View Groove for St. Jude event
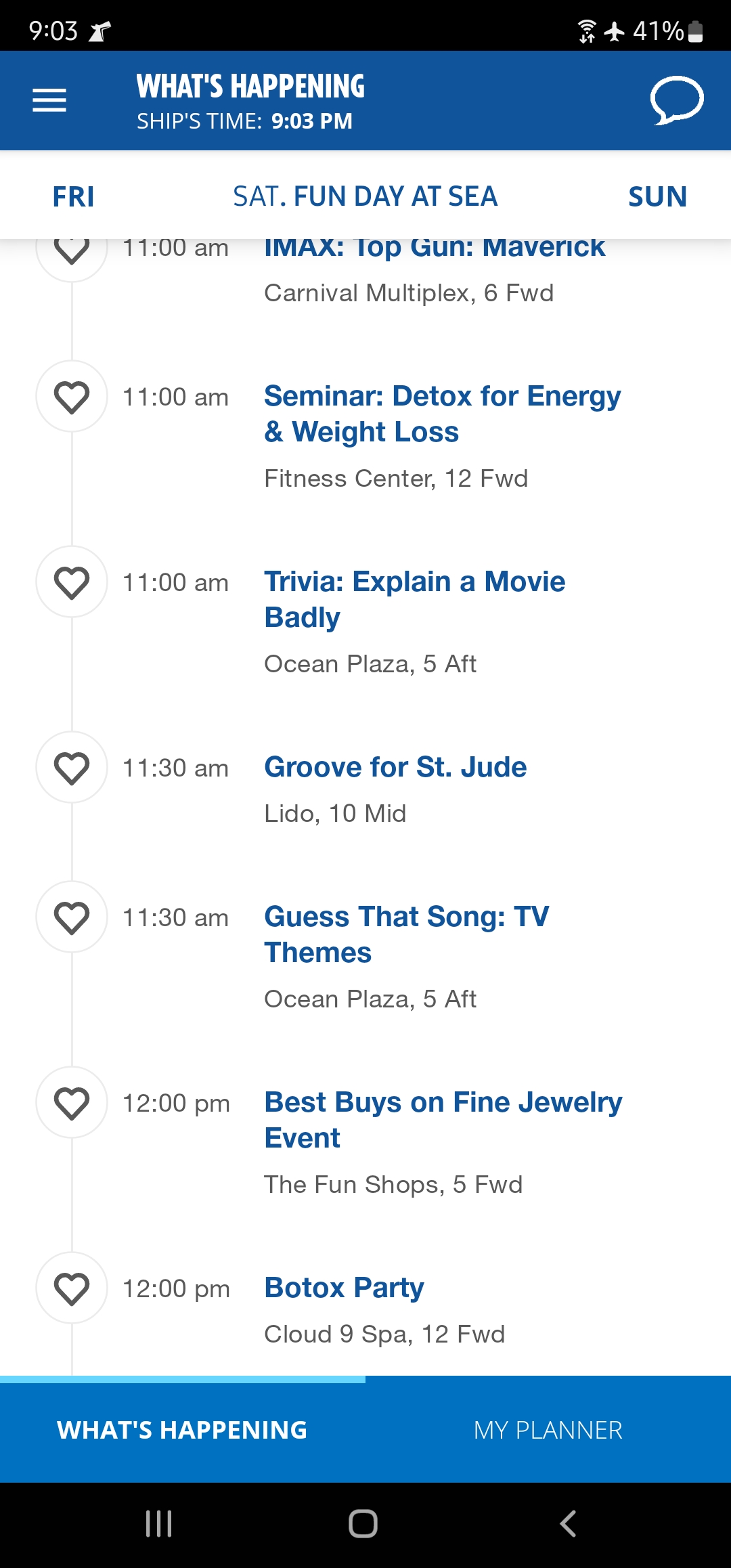The width and height of the screenshot is (731, 1568). (395, 767)
